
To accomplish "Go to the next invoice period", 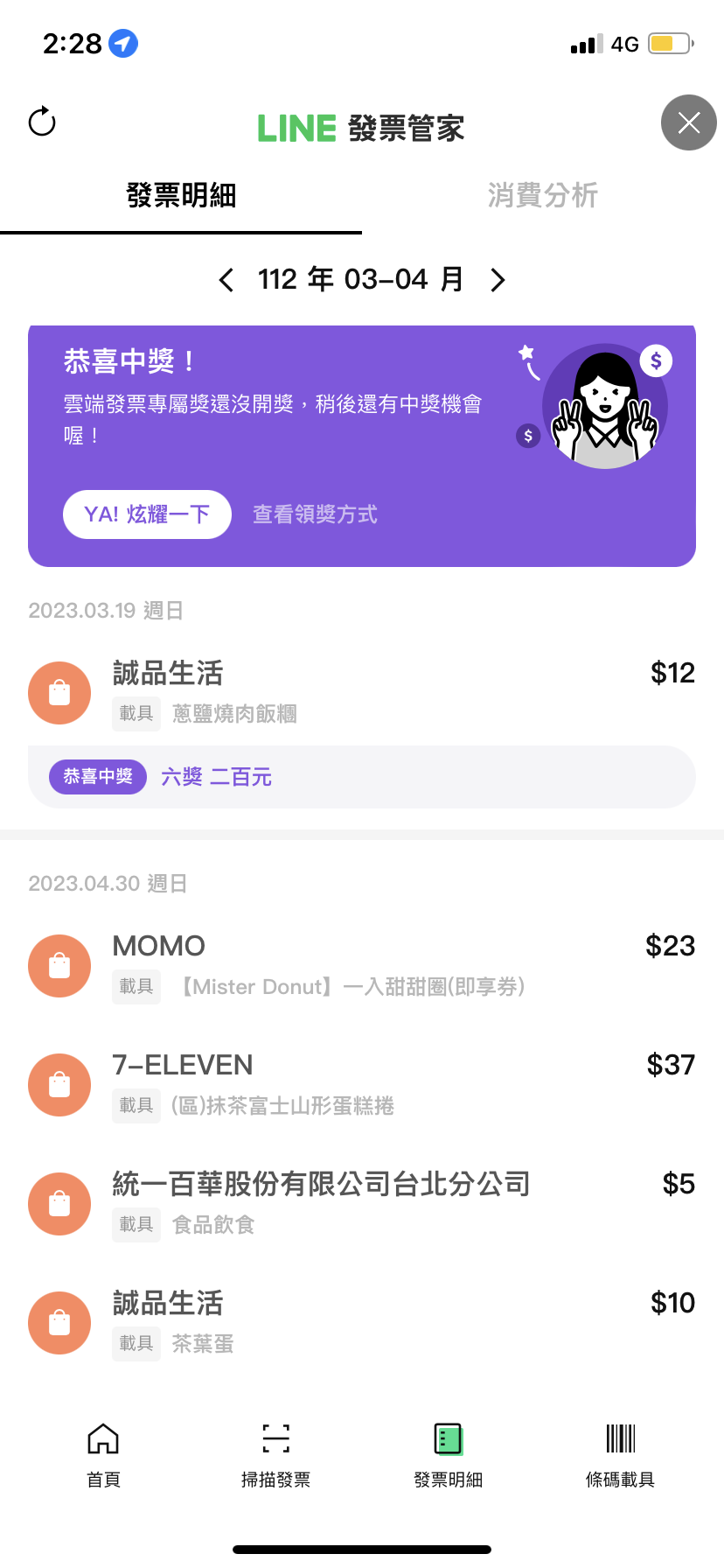I will [498, 280].
